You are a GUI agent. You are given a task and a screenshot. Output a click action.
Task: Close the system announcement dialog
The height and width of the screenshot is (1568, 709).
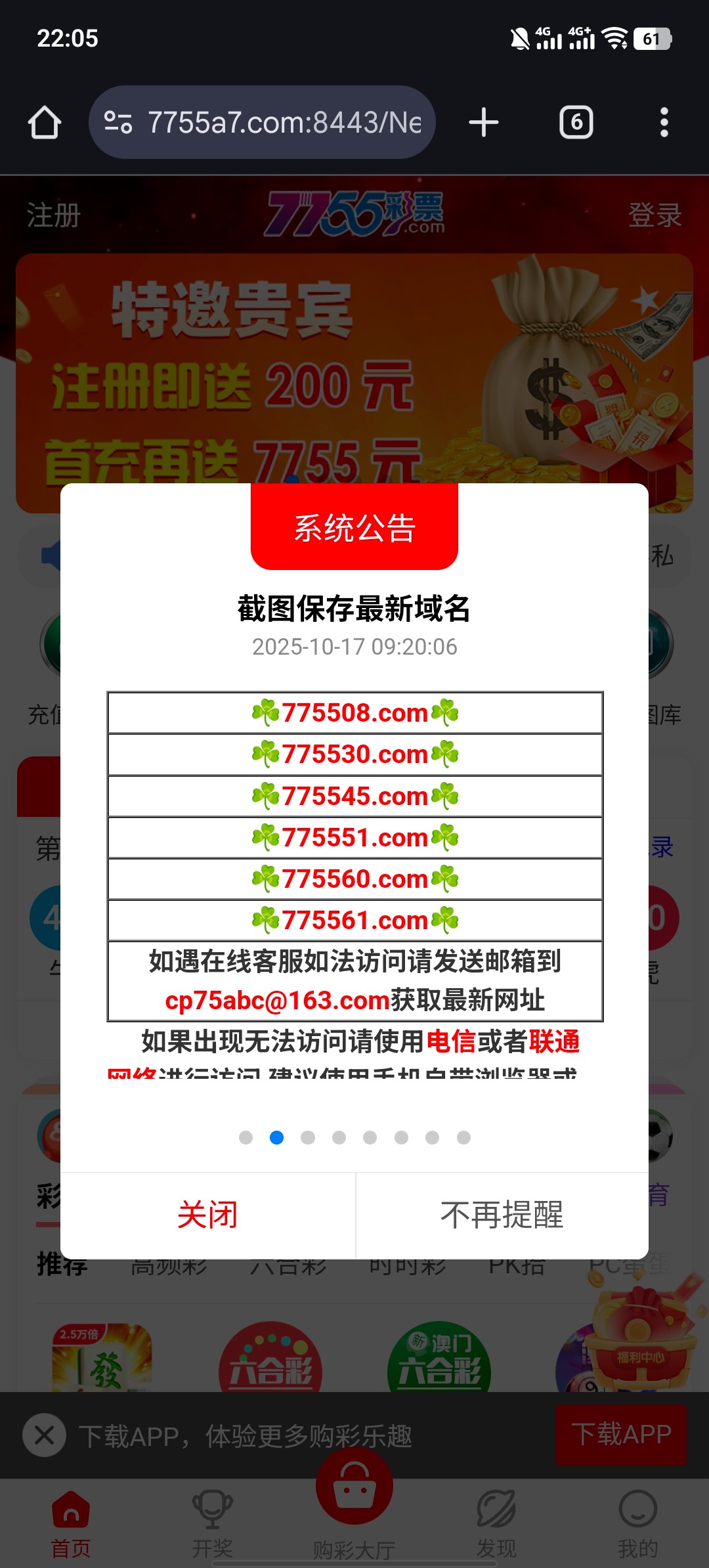[207, 1215]
